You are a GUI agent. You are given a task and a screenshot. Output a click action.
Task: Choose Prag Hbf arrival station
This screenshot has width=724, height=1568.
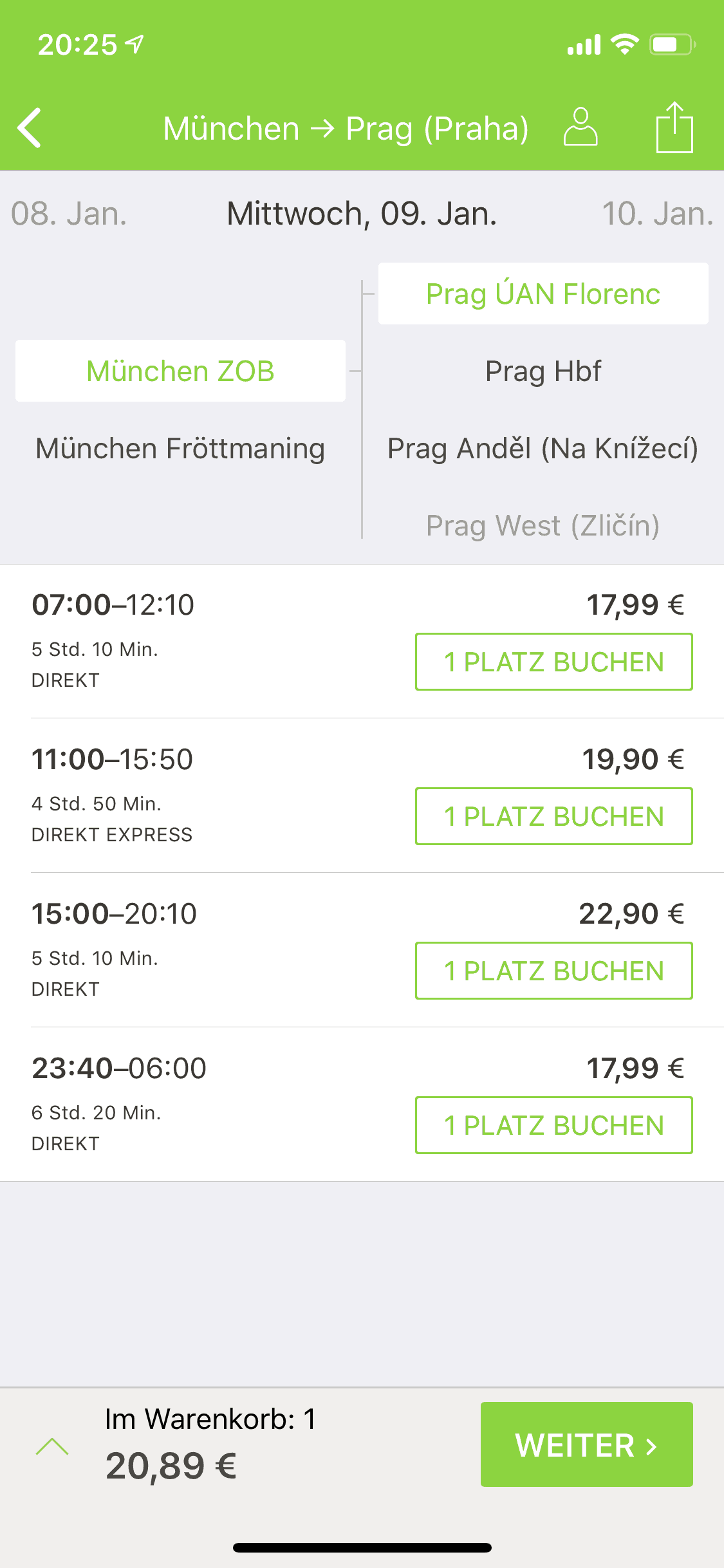543,371
